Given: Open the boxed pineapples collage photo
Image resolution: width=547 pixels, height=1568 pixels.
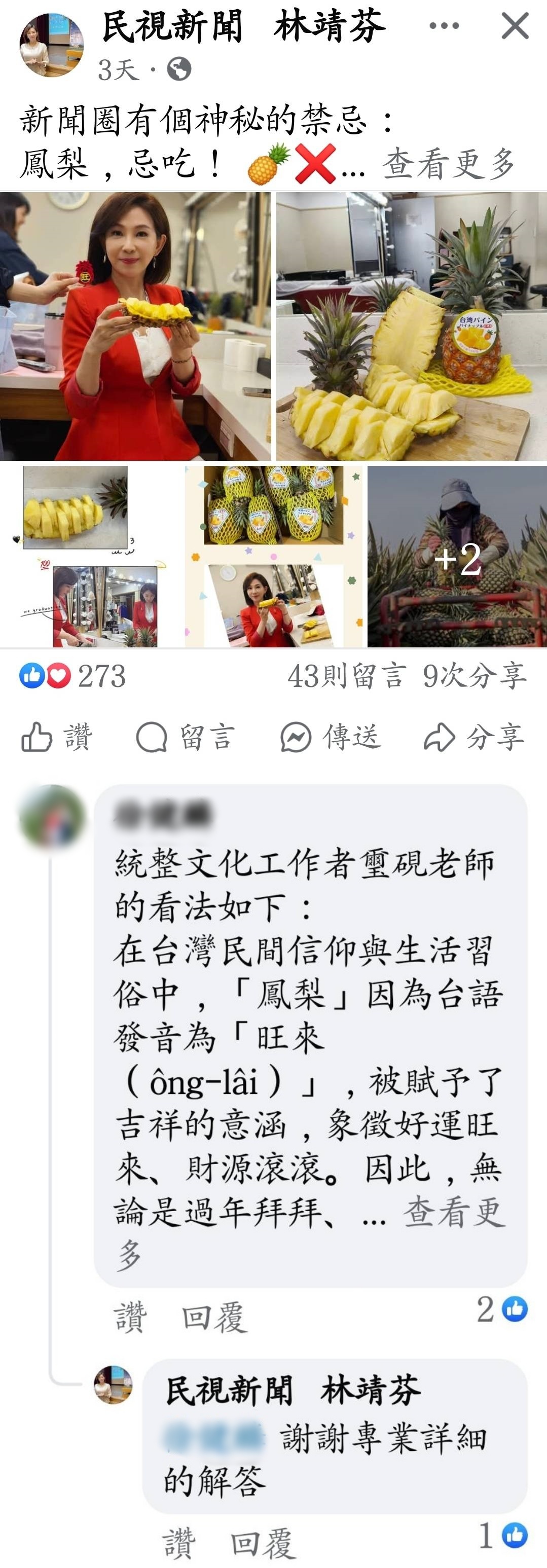Looking at the screenshot, I should tap(273, 557).
